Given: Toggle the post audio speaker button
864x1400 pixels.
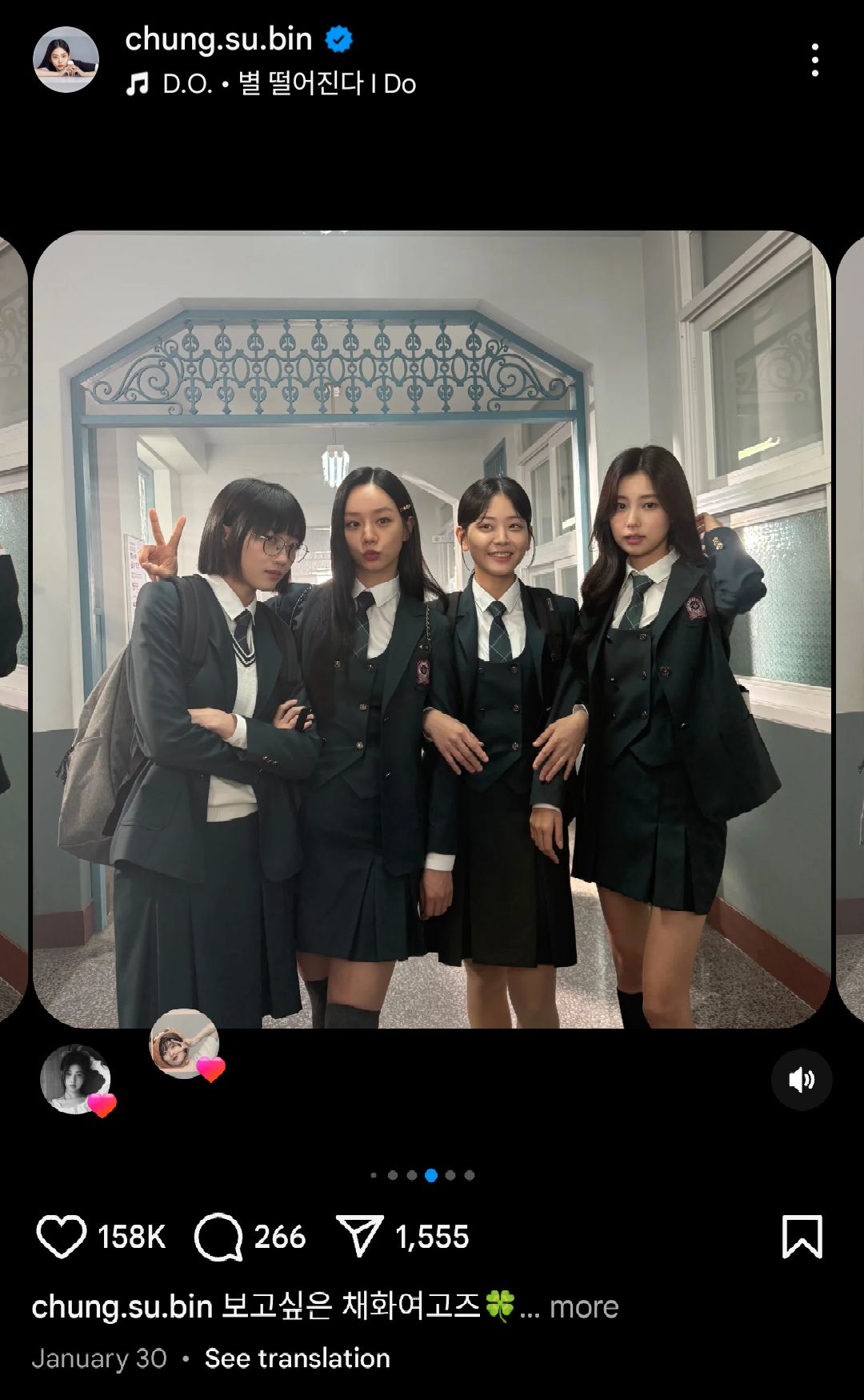Looking at the screenshot, I should (x=802, y=1079).
